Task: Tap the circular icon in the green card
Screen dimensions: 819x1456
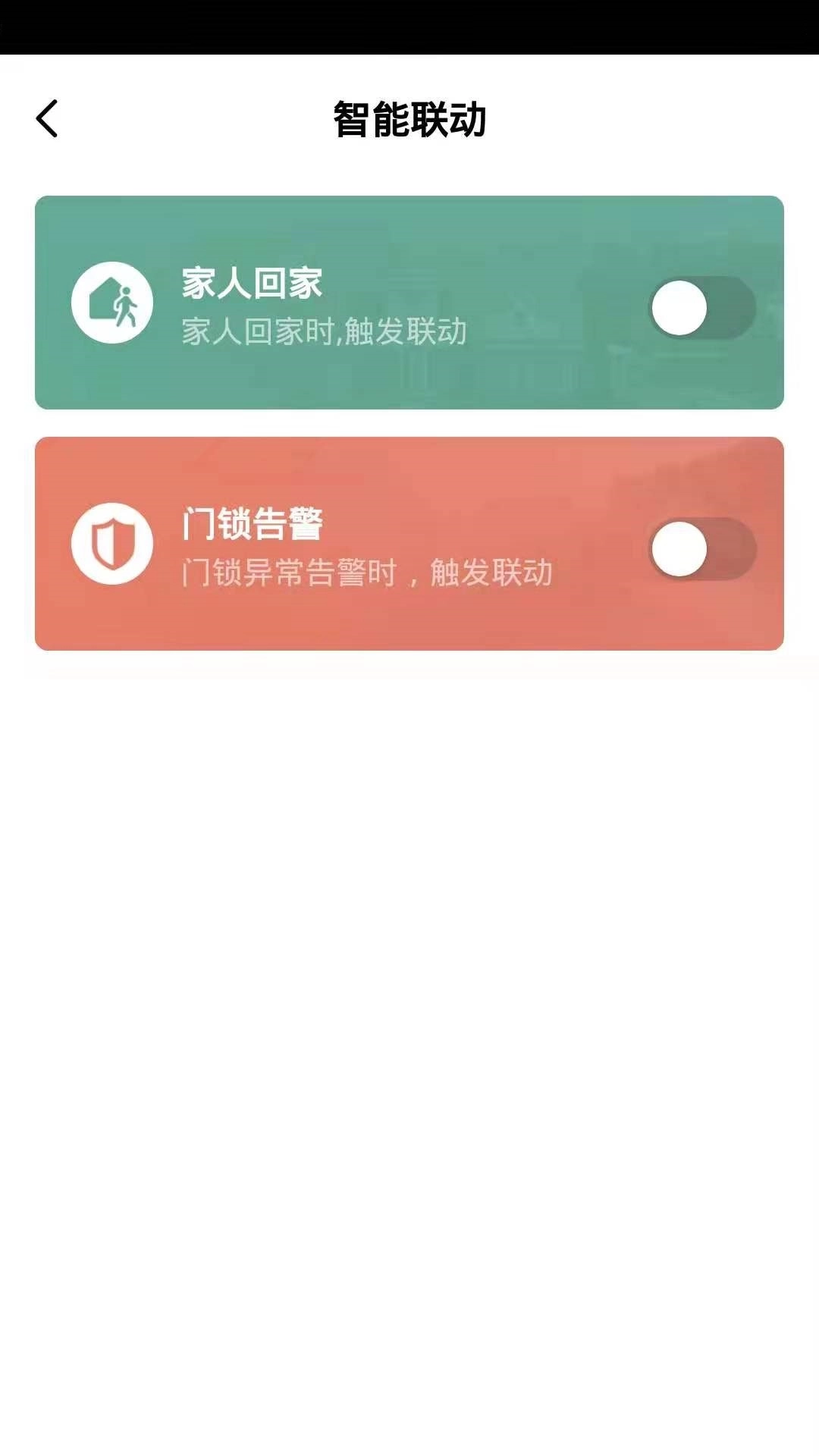Action: point(114,302)
